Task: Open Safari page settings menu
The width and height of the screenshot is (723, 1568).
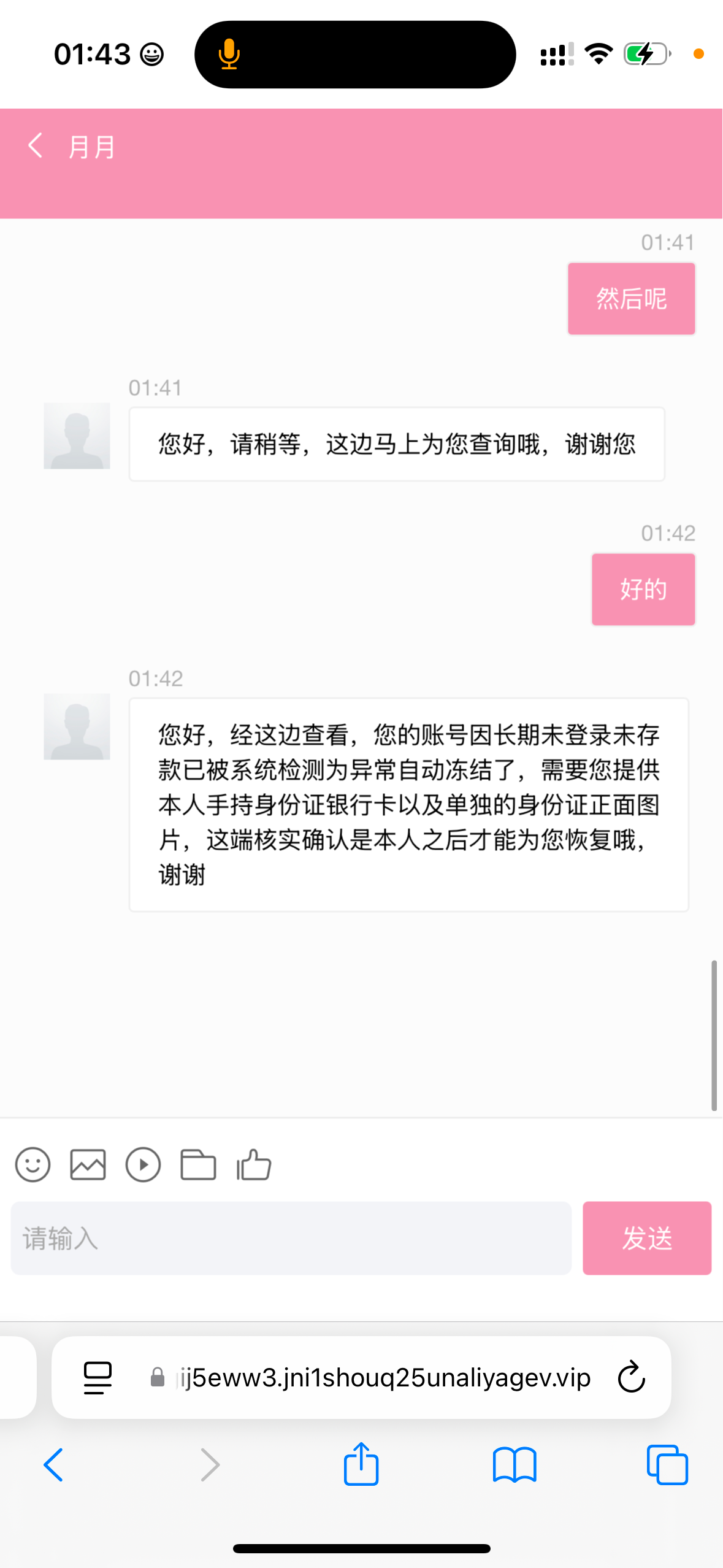Action: [x=98, y=1378]
